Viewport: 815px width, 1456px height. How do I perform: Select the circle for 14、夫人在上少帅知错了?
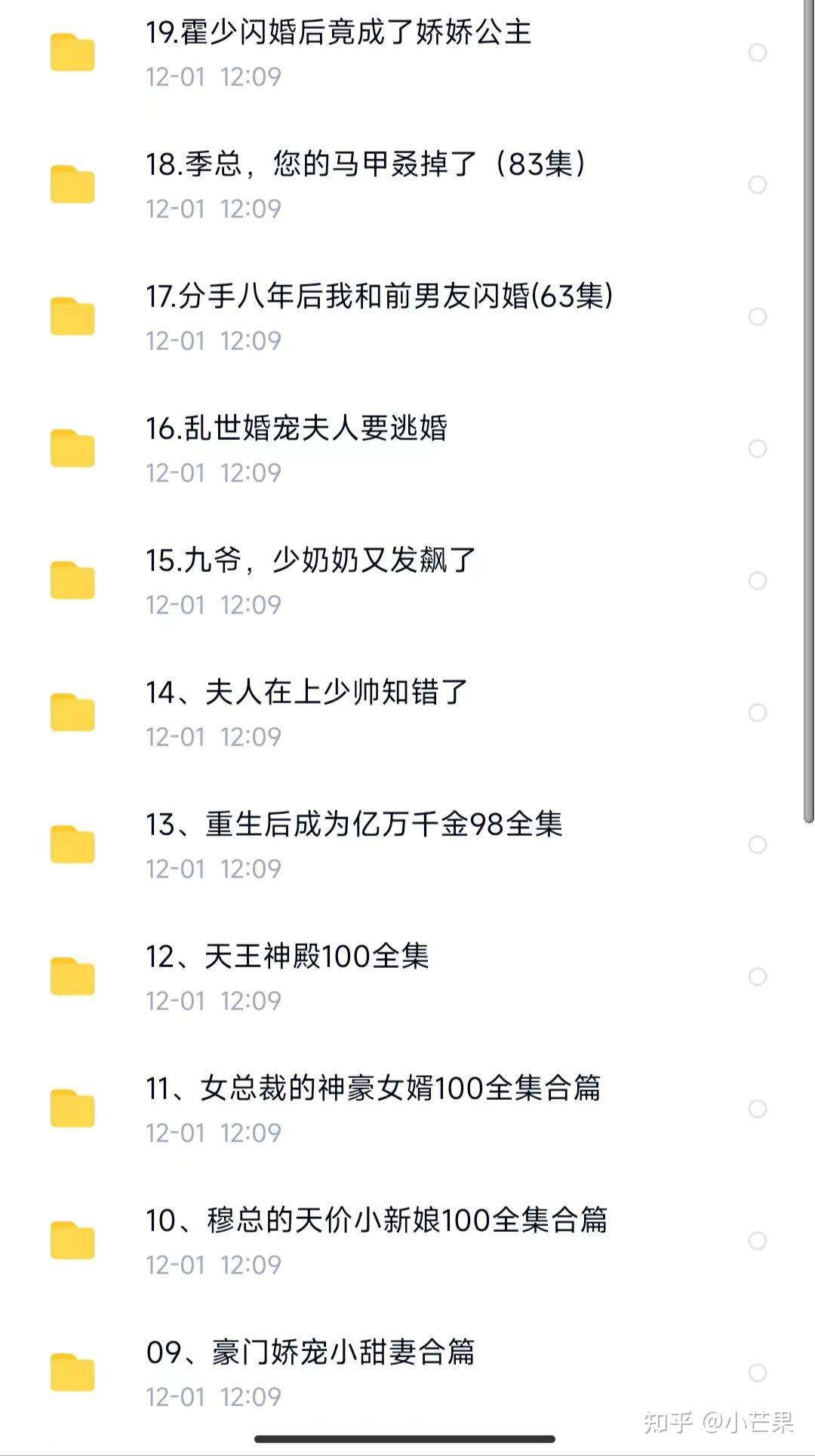coord(758,713)
